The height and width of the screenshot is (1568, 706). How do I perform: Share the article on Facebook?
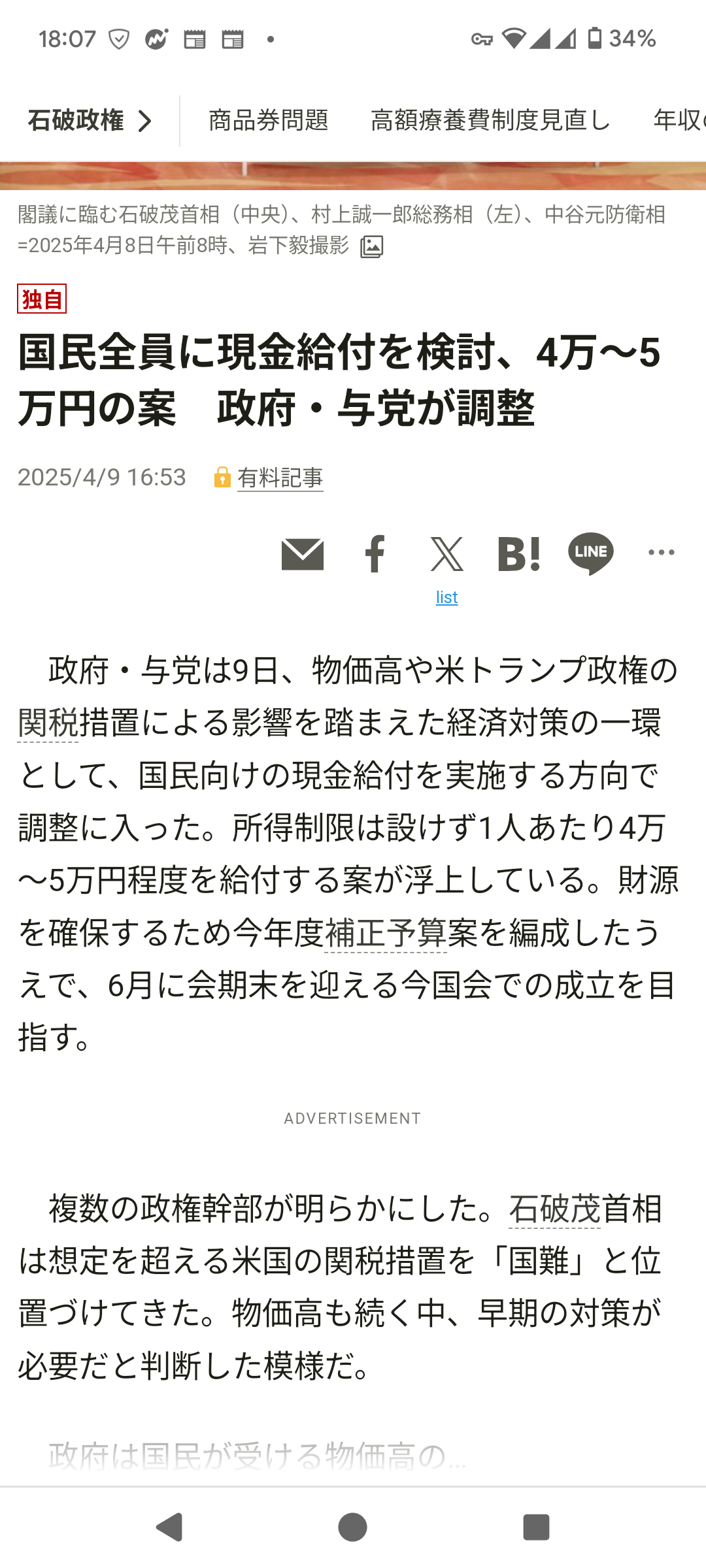375,554
